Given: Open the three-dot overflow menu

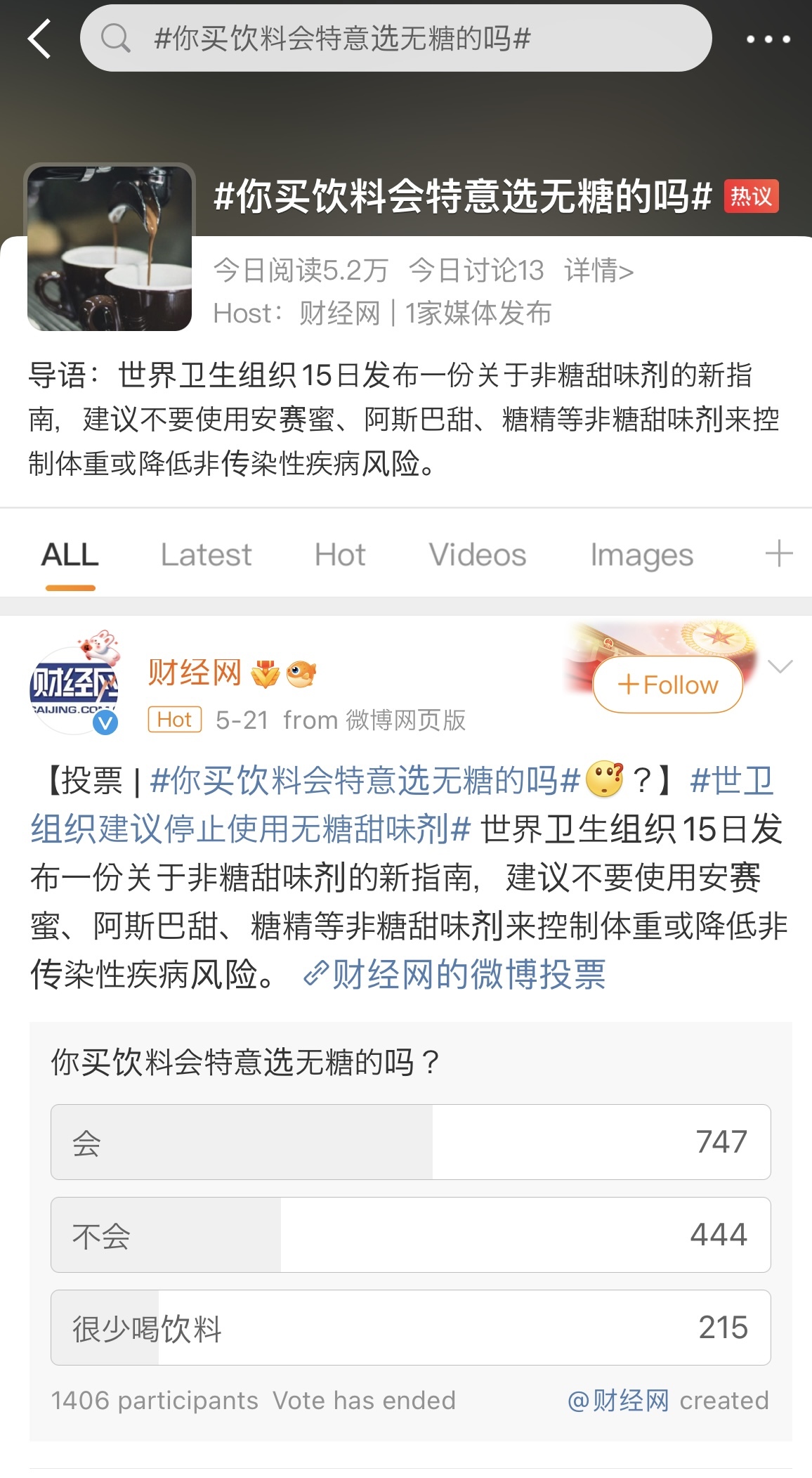Looking at the screenshot, I should tap(768, 39).
